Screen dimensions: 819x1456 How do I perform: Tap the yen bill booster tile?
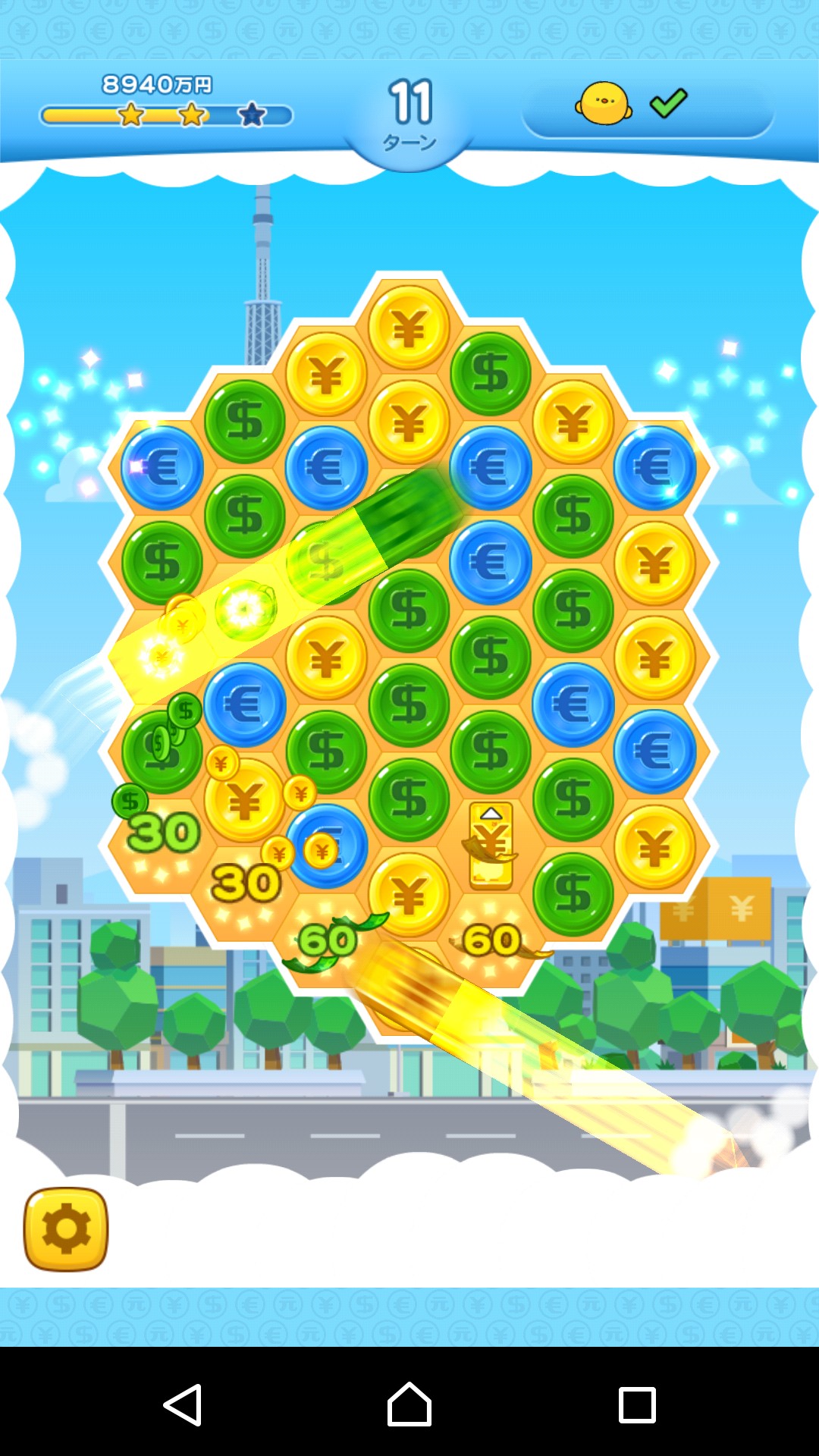click(x=491, y=845)
